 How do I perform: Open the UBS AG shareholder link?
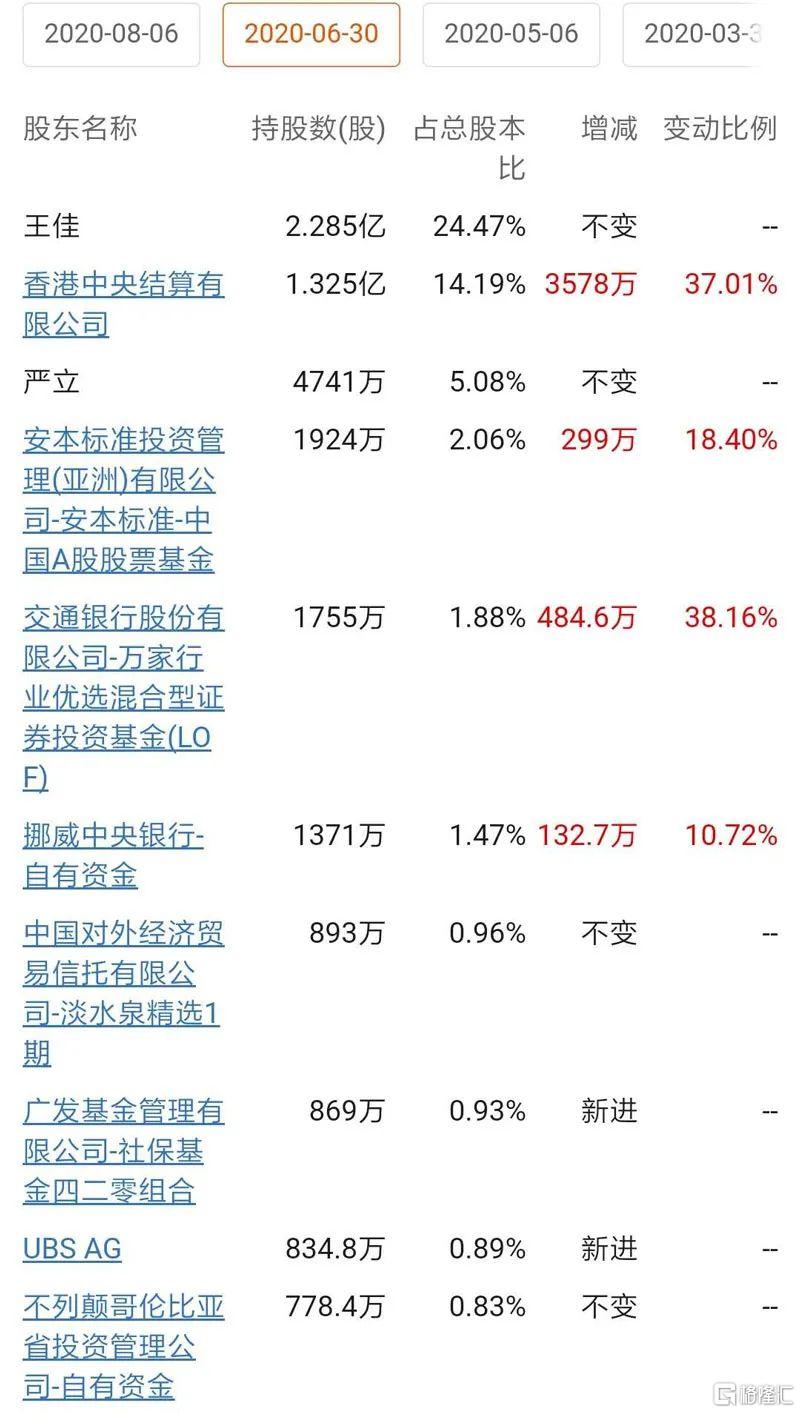coord(72,1249)
